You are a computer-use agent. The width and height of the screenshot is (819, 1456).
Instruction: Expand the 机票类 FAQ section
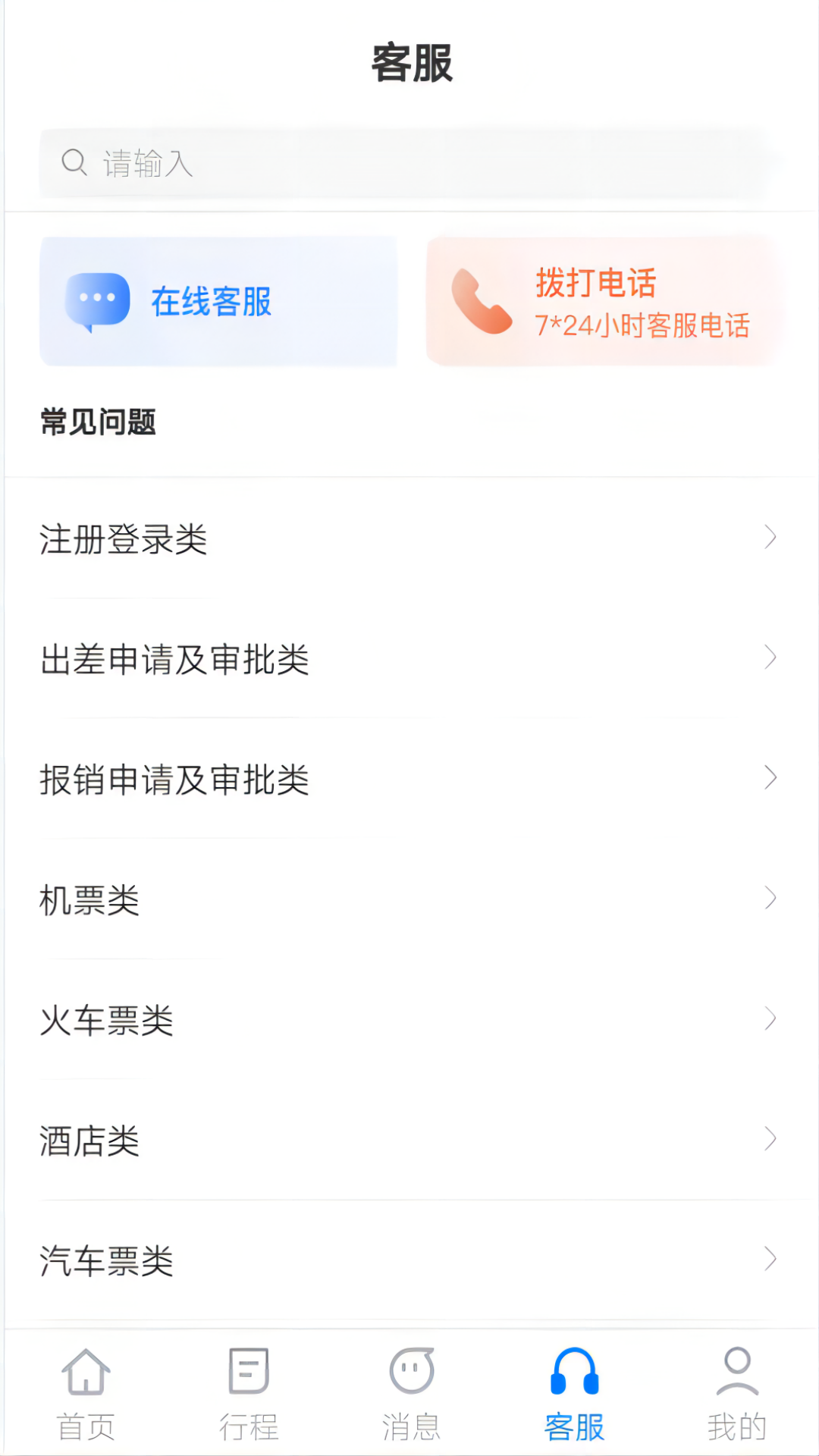[x=409, y=899]
